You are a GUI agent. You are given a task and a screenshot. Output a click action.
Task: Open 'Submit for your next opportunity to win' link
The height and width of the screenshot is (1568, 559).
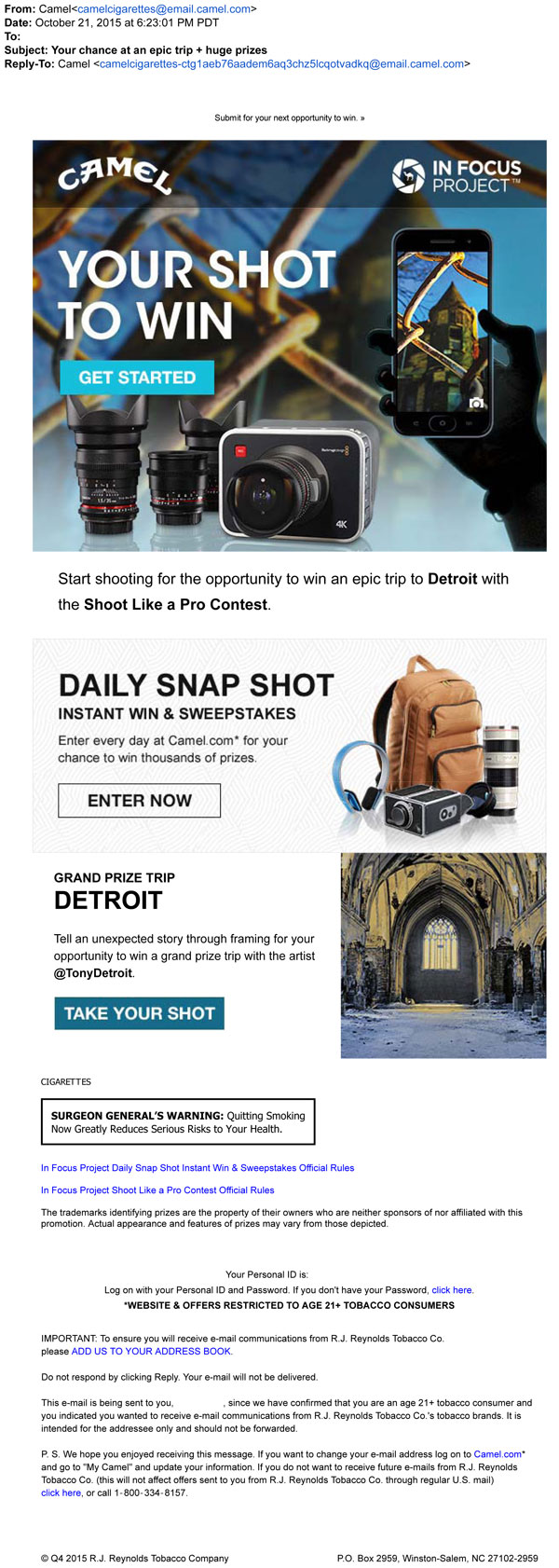coord(289,118)
